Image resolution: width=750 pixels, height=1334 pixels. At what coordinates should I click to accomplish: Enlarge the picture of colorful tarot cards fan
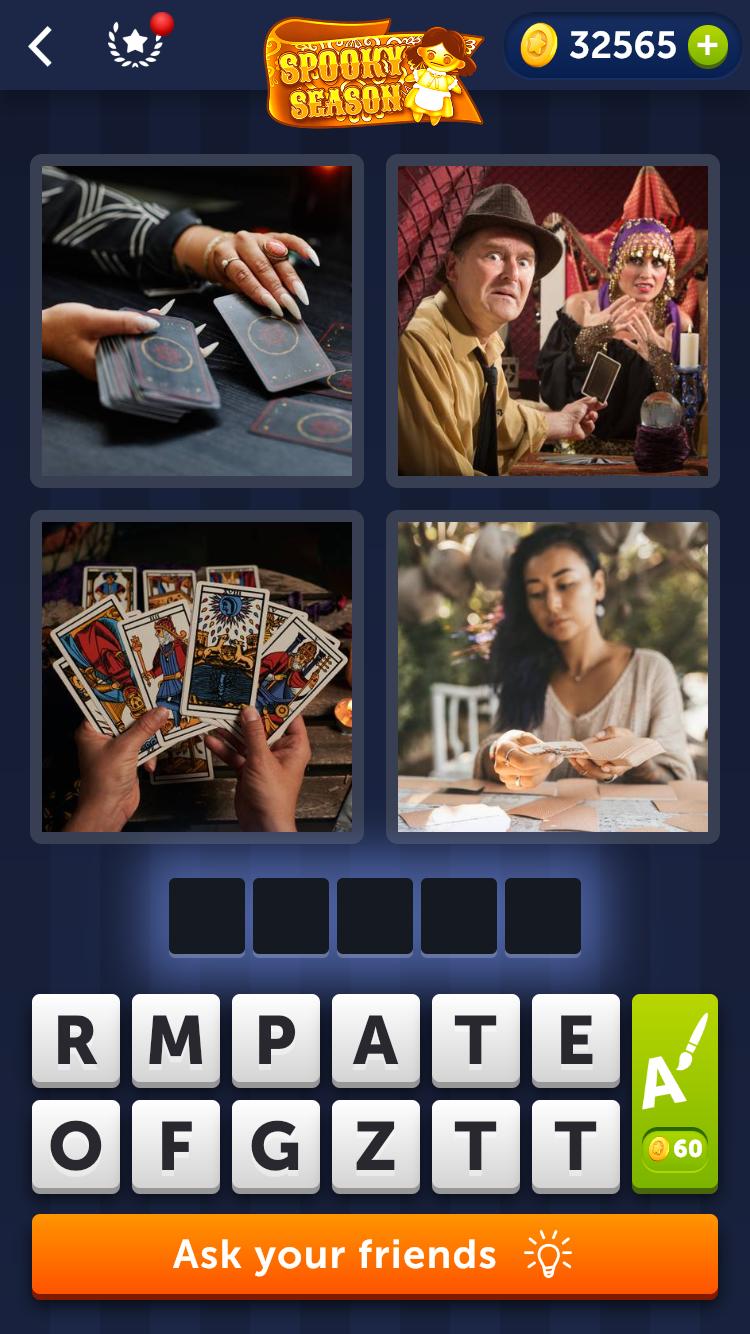point(197,677)
